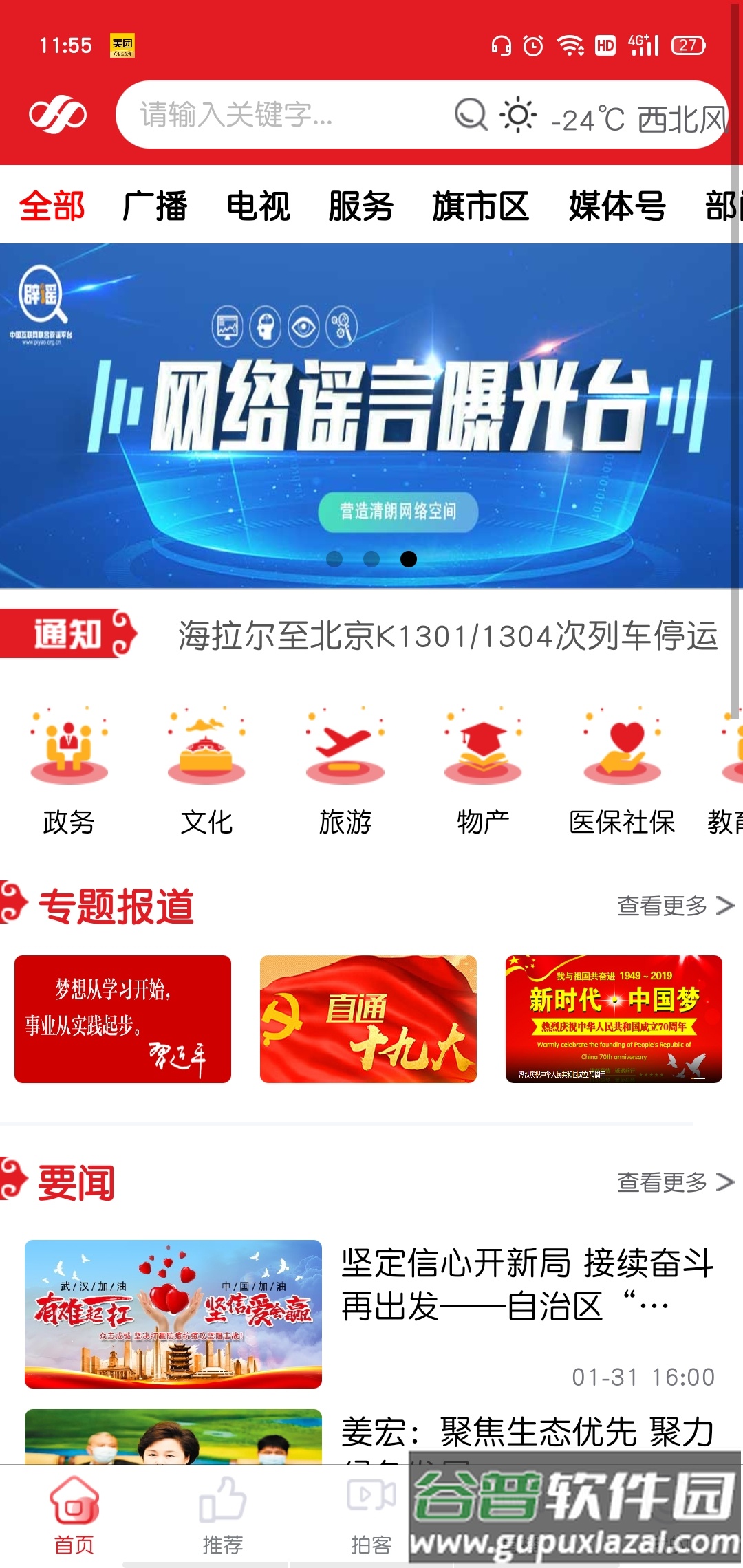743x1568 pixels.
Task: Open the weather sun icon showing -24℃
Action: click(517, 114)
